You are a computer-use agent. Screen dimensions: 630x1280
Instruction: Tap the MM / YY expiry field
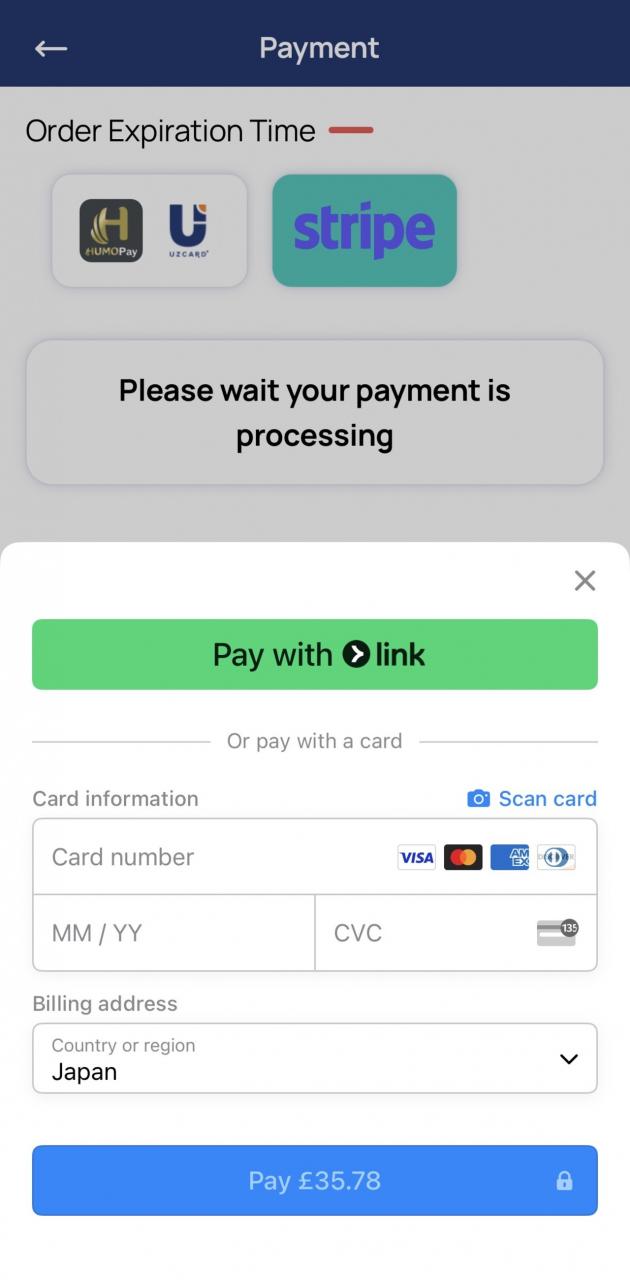(174, 933)
